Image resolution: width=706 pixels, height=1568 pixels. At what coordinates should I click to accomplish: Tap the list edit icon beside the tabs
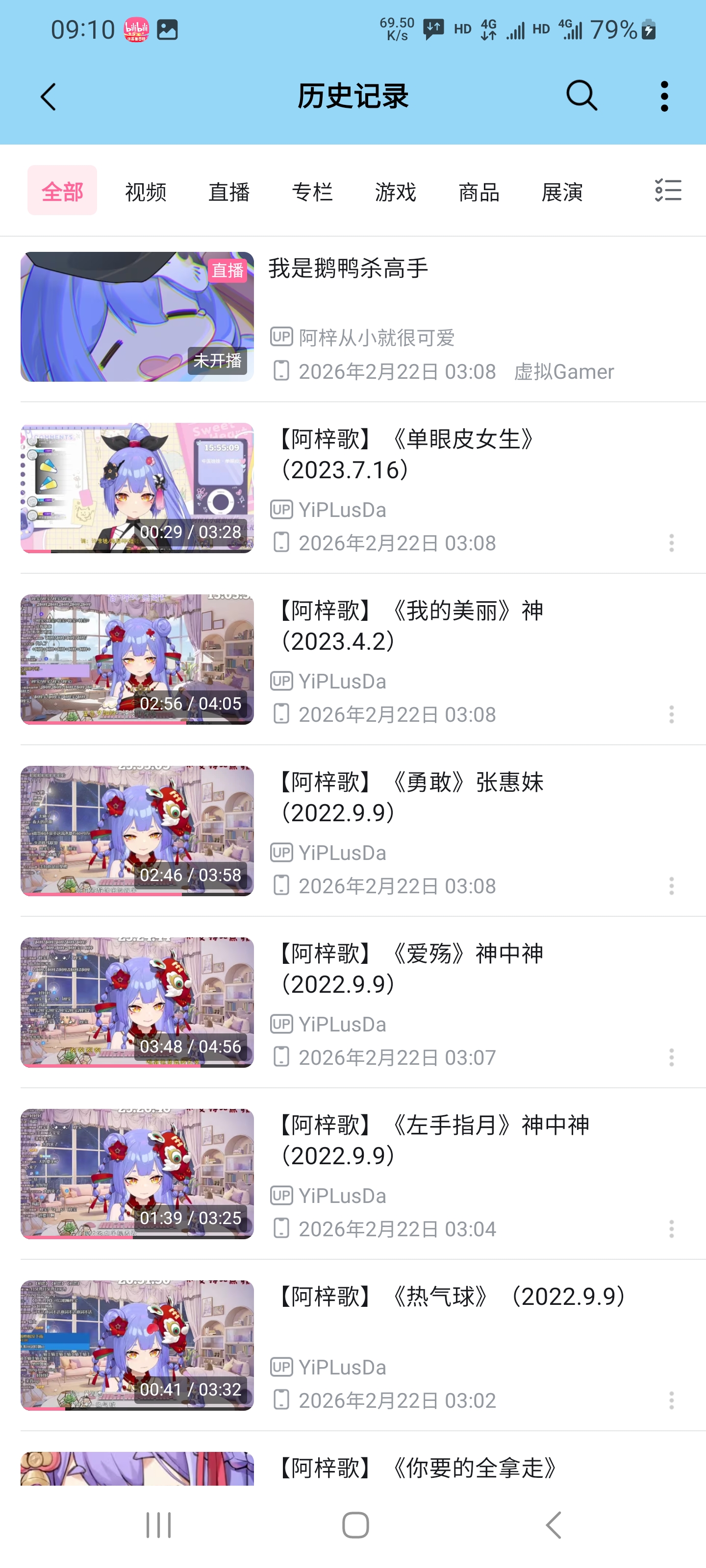tap(668, 191)
